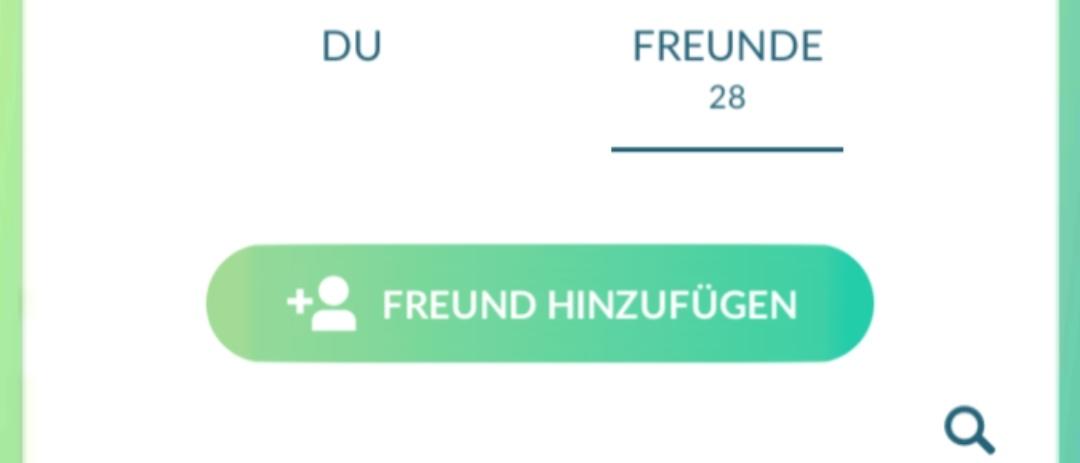The width and height of the screenshot is (1080, 463).
Task: Tap the FREUND HINZUFÜGEN button
Action: (x=540, y=304)
